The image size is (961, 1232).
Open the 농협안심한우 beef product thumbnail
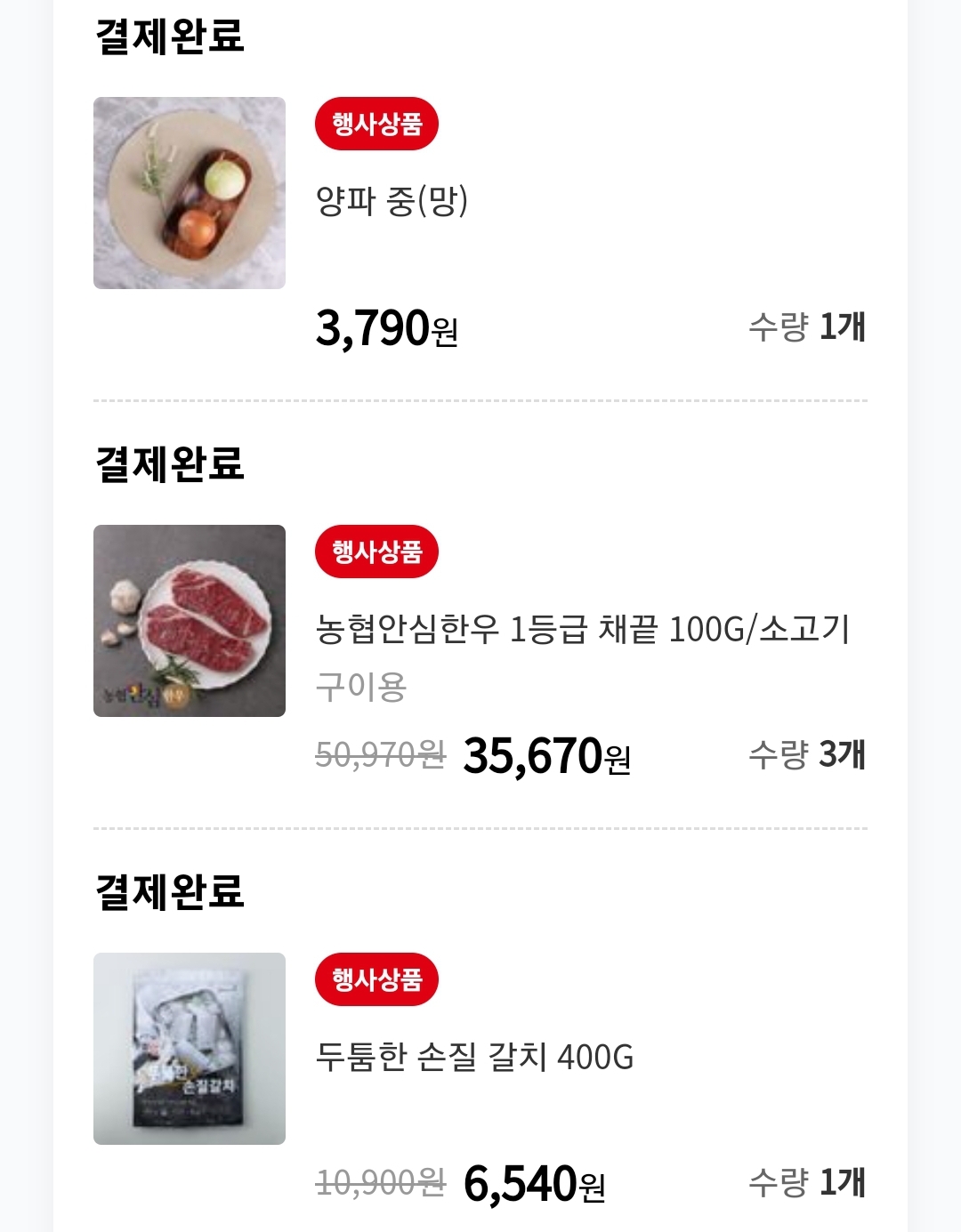click(190, 618)
